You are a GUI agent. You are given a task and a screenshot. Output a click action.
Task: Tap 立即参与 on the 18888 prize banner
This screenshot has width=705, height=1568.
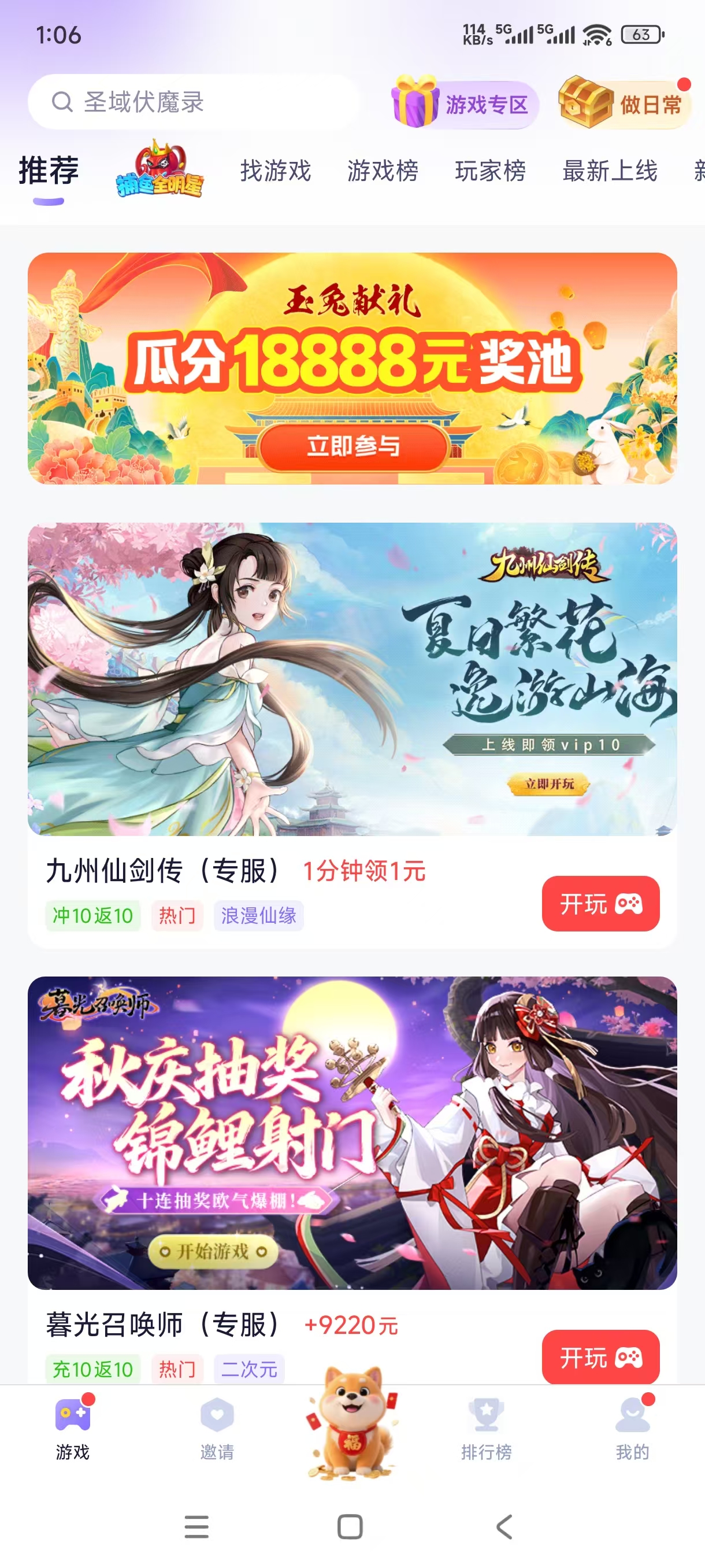353,448
